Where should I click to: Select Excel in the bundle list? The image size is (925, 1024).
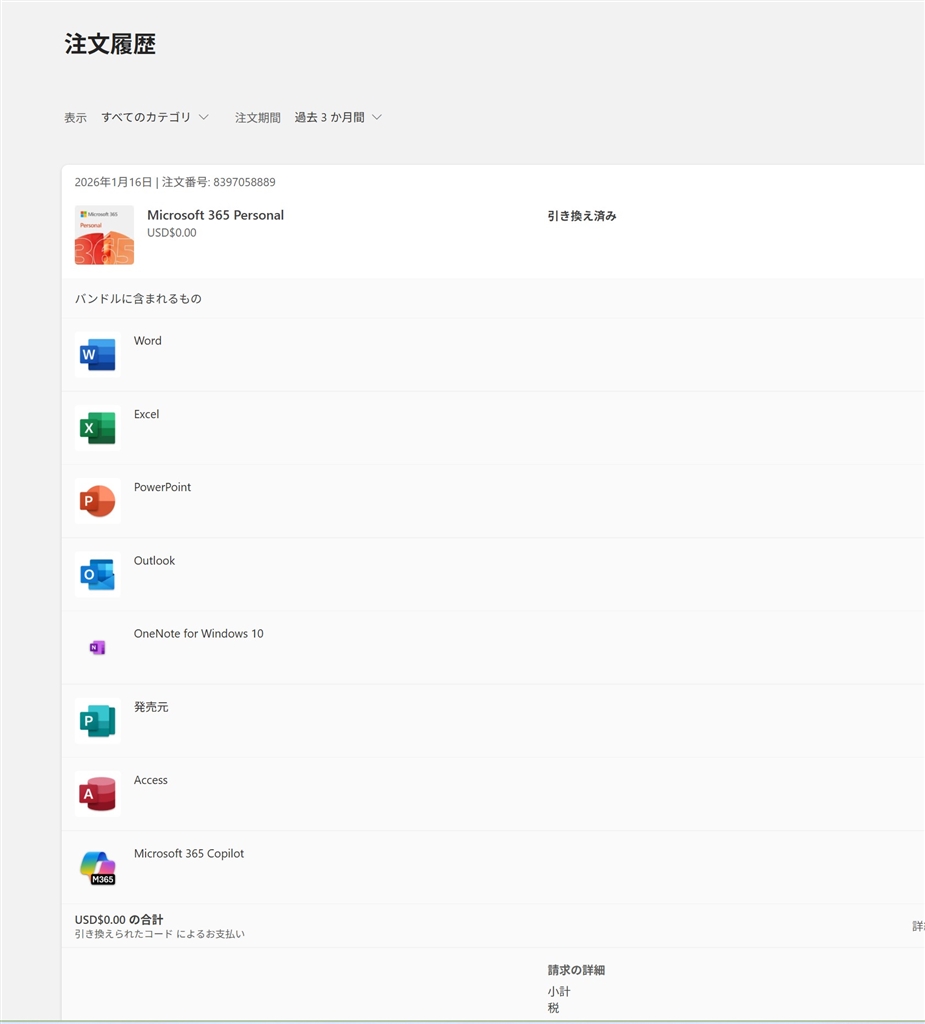point(146,414)
